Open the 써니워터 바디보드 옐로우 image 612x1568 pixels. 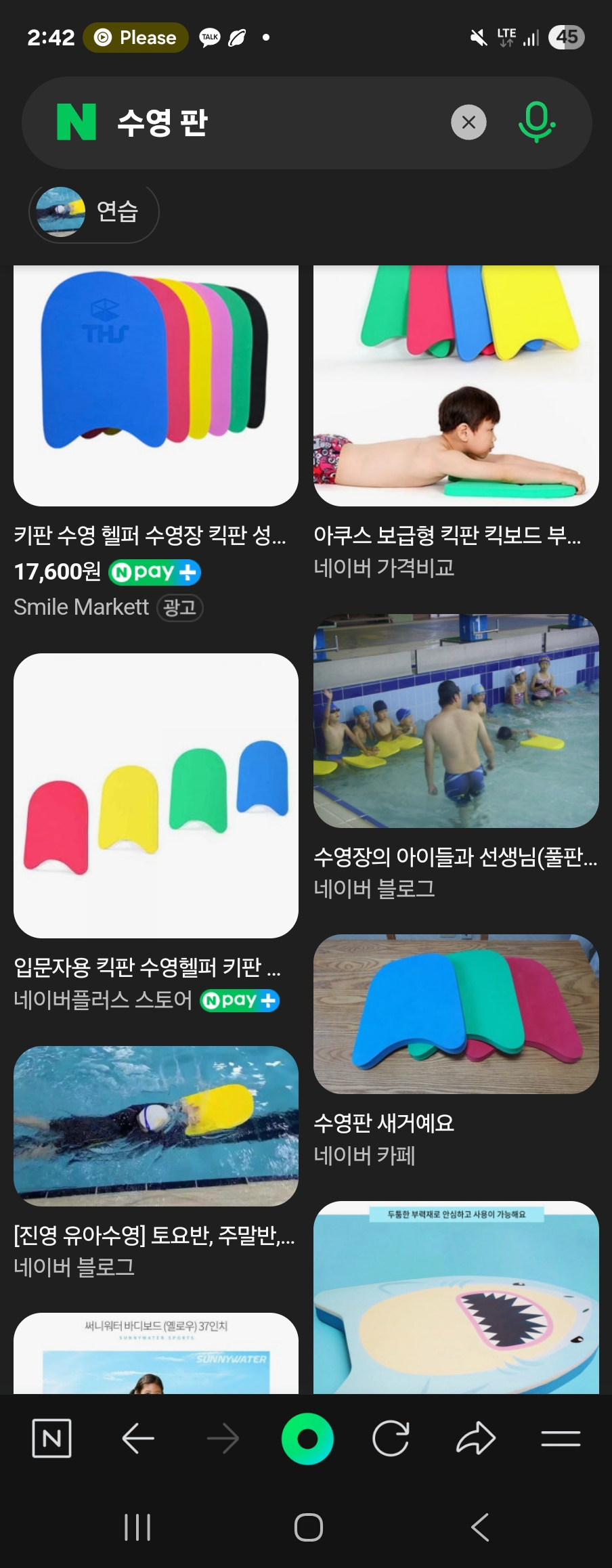[156, 1354]
